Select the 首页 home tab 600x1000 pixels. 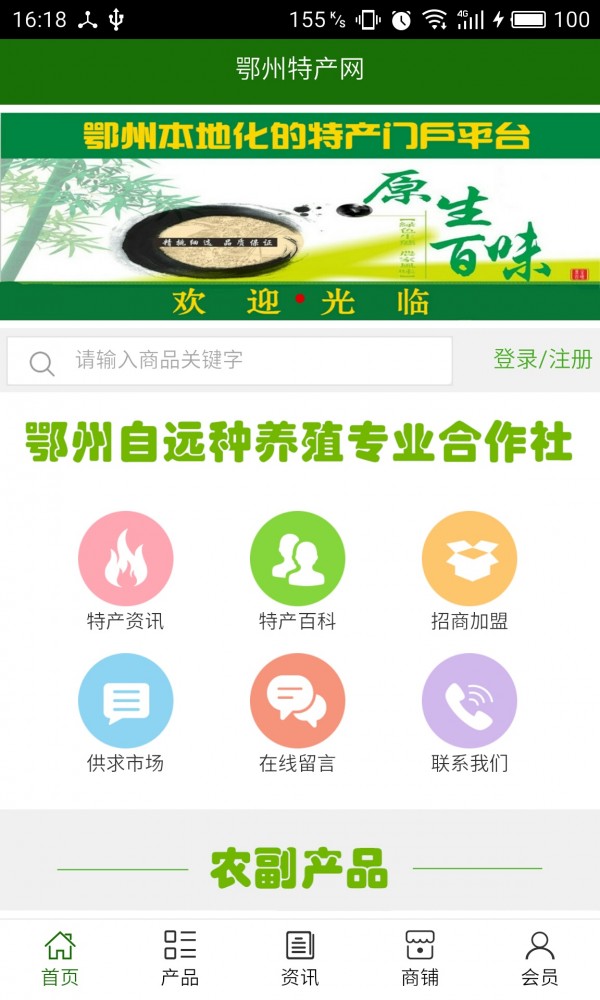pos(60,958)
